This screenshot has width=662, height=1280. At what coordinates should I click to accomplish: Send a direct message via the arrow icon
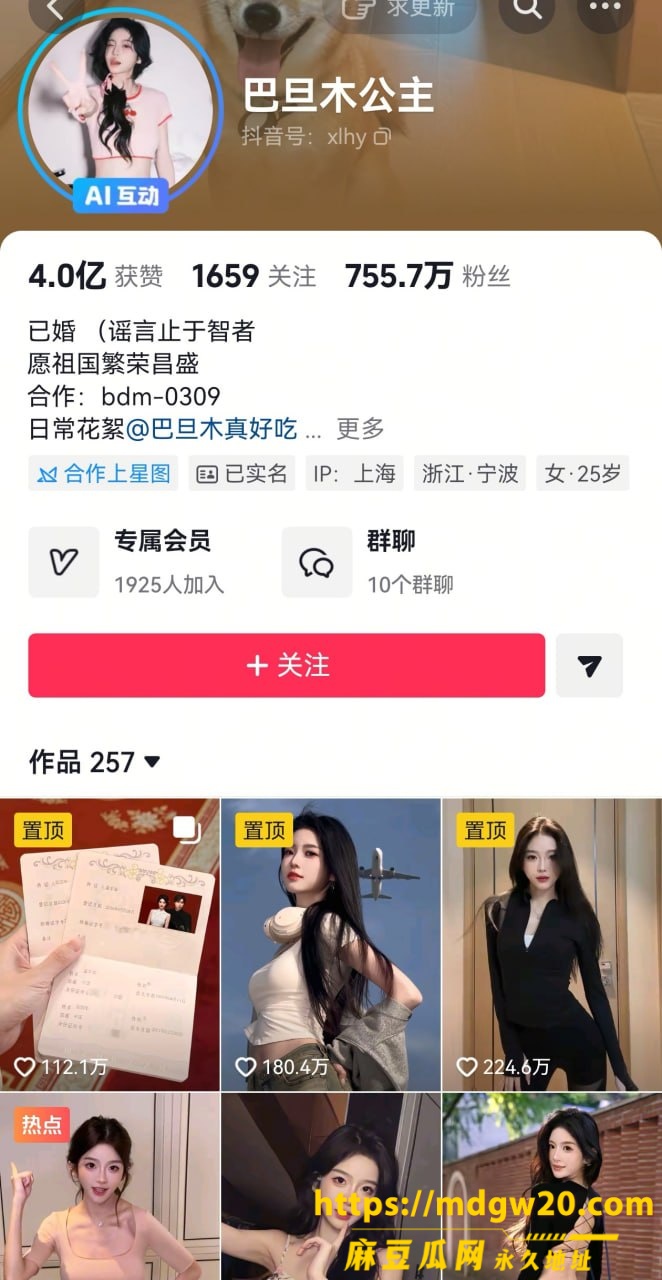click(589, 665)
